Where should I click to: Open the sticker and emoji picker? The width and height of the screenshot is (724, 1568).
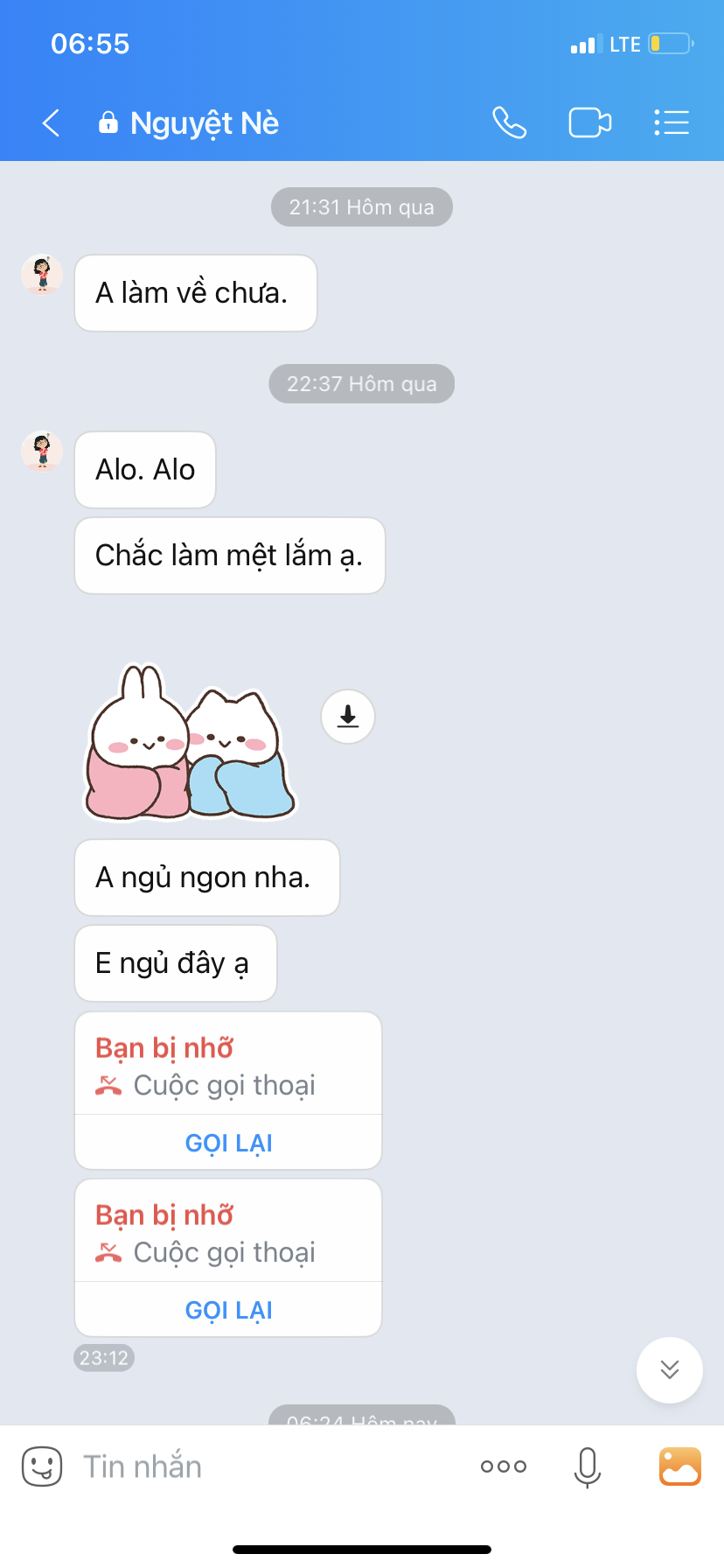(42, 1466)
